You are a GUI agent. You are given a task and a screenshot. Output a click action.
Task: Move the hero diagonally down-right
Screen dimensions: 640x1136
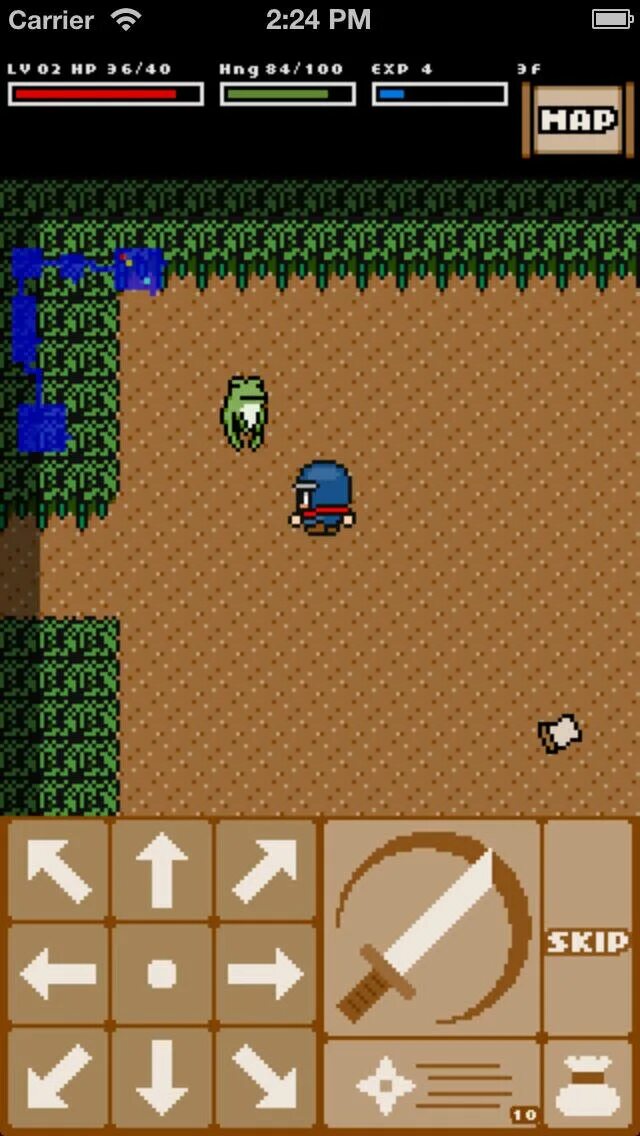click(265, 1078)
